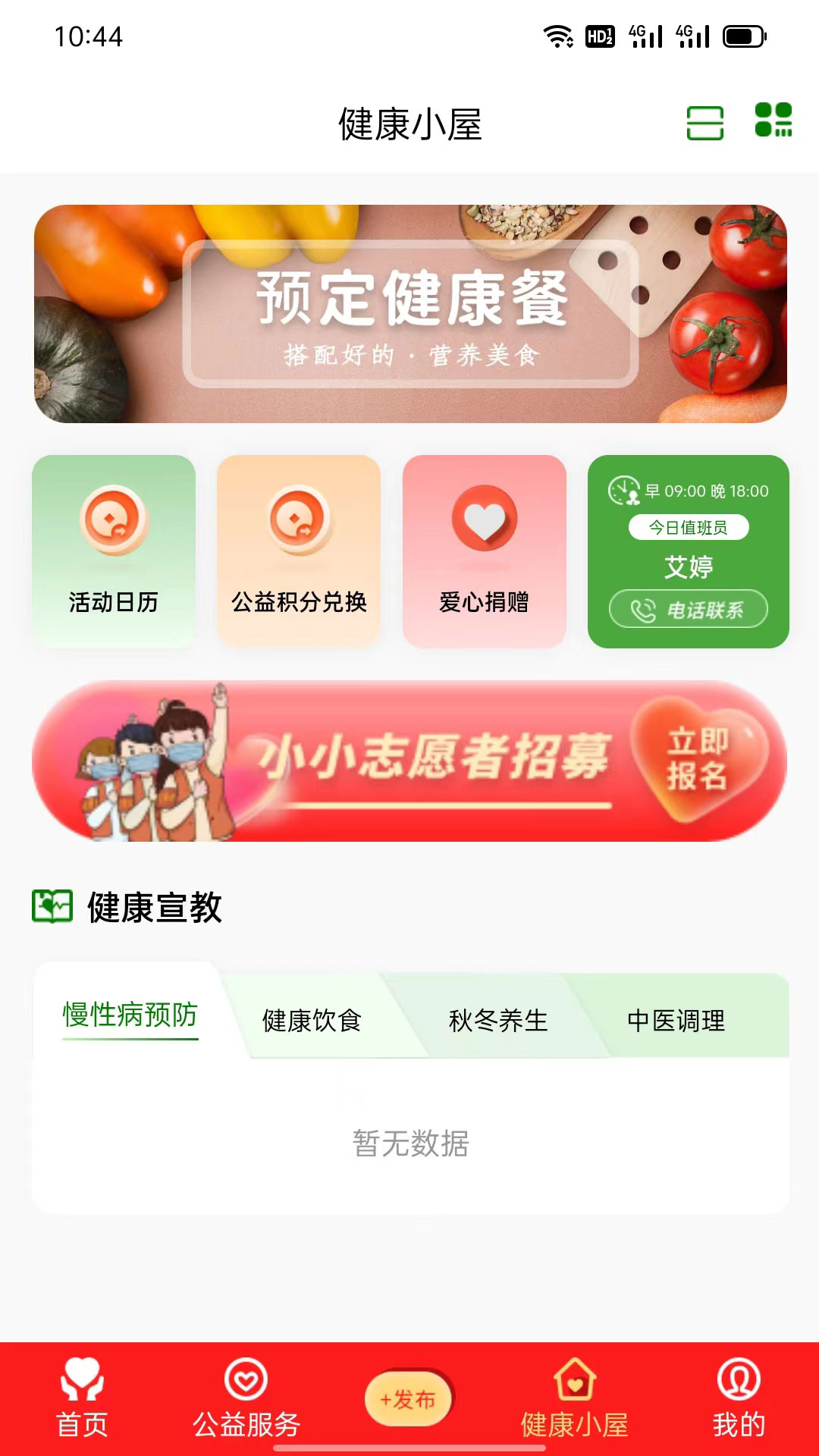Screen dimensions: 819x1456
Task: Open the 预定健康餐 banner
Action: [410, 313]
